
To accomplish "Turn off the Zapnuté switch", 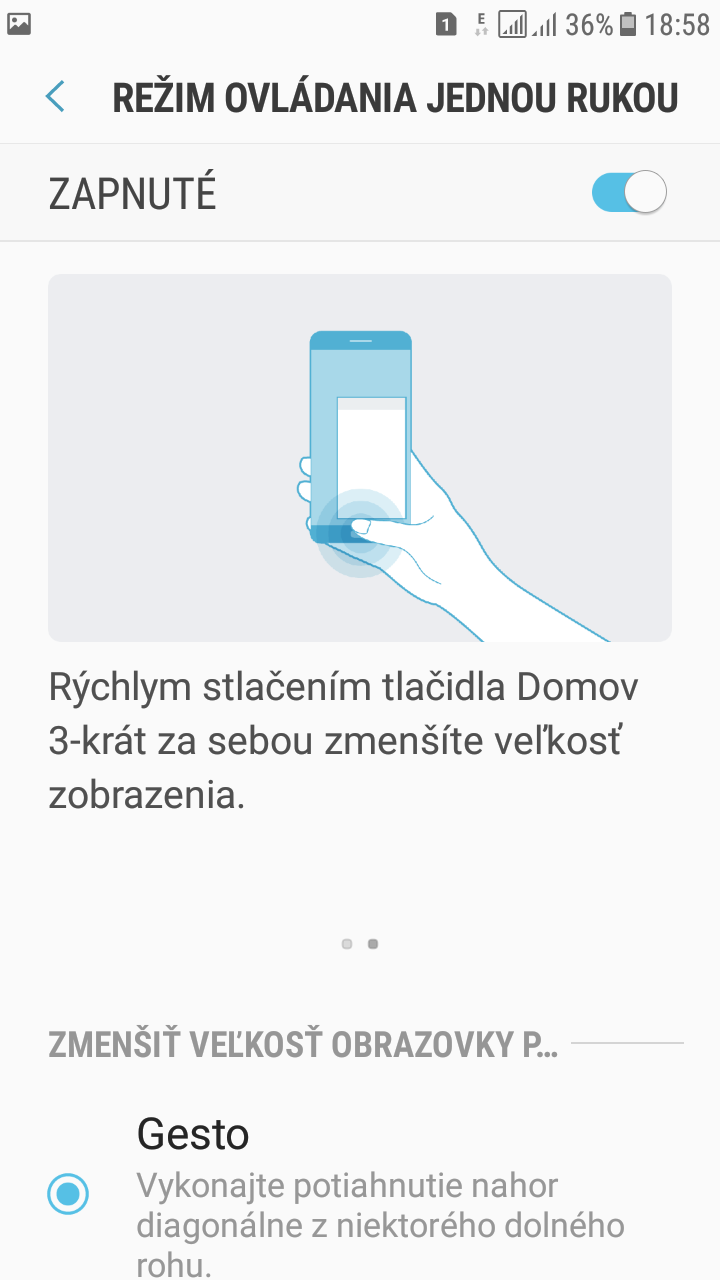I will (x=629, y=192).
